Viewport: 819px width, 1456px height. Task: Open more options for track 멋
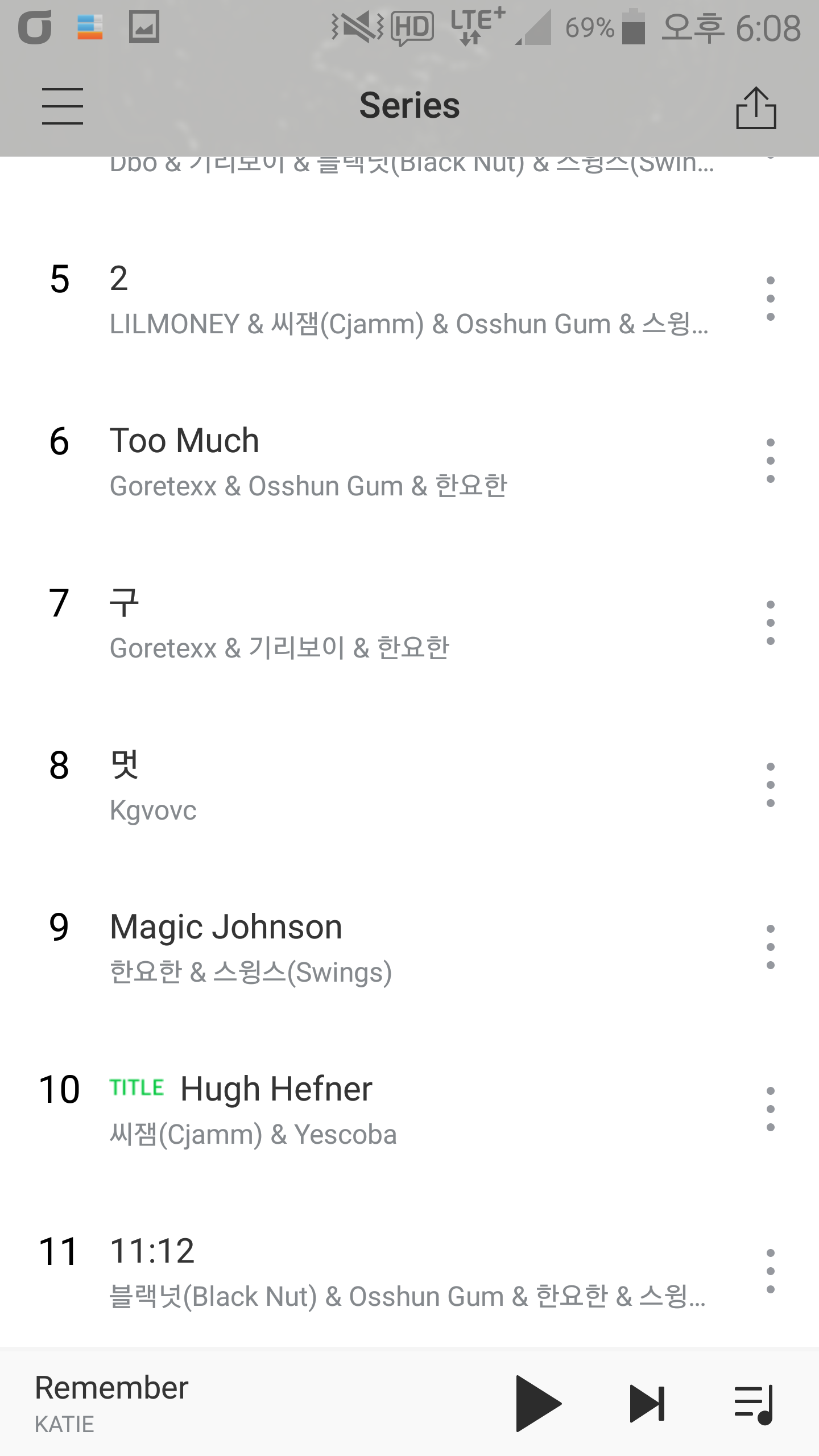tap(770, 785)
